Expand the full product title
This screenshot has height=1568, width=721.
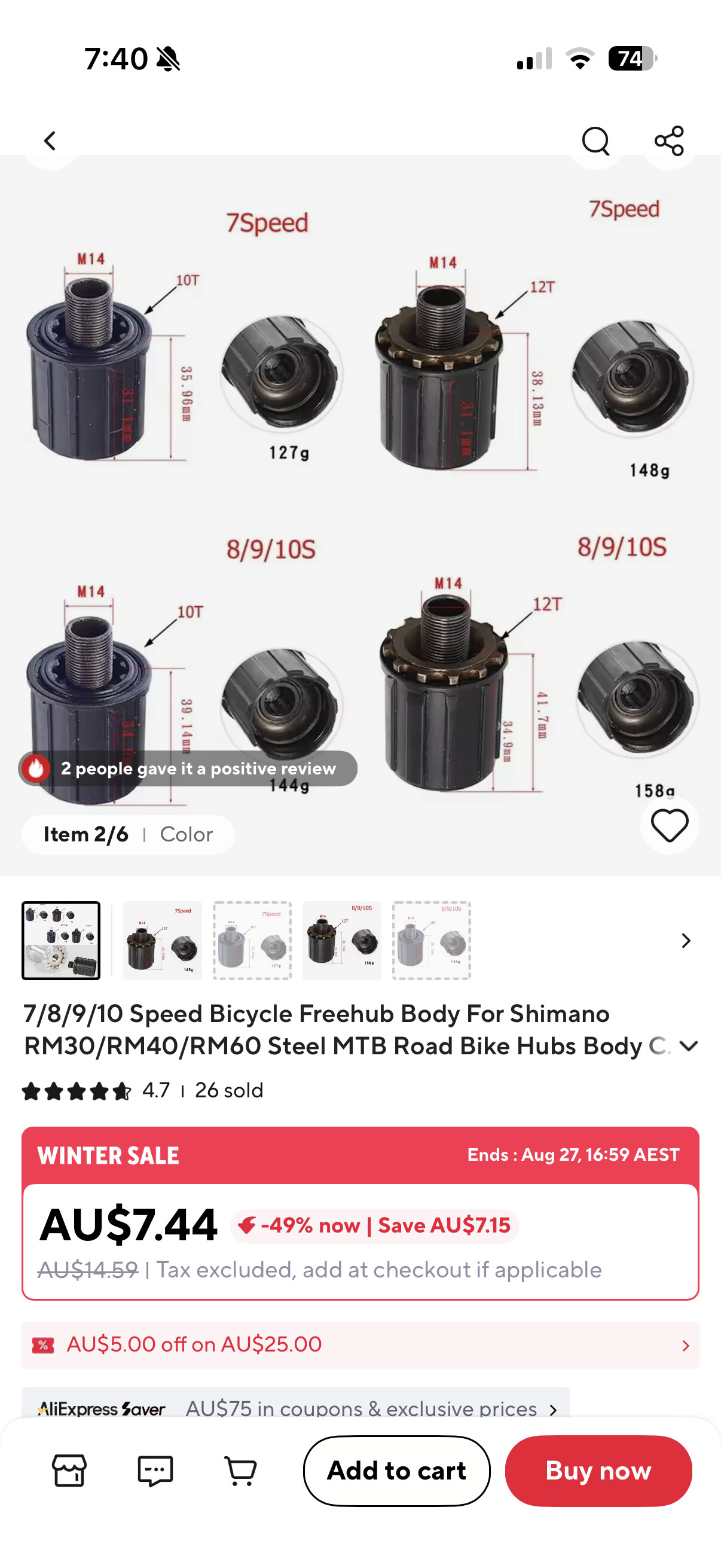(x=688, y=1046)
